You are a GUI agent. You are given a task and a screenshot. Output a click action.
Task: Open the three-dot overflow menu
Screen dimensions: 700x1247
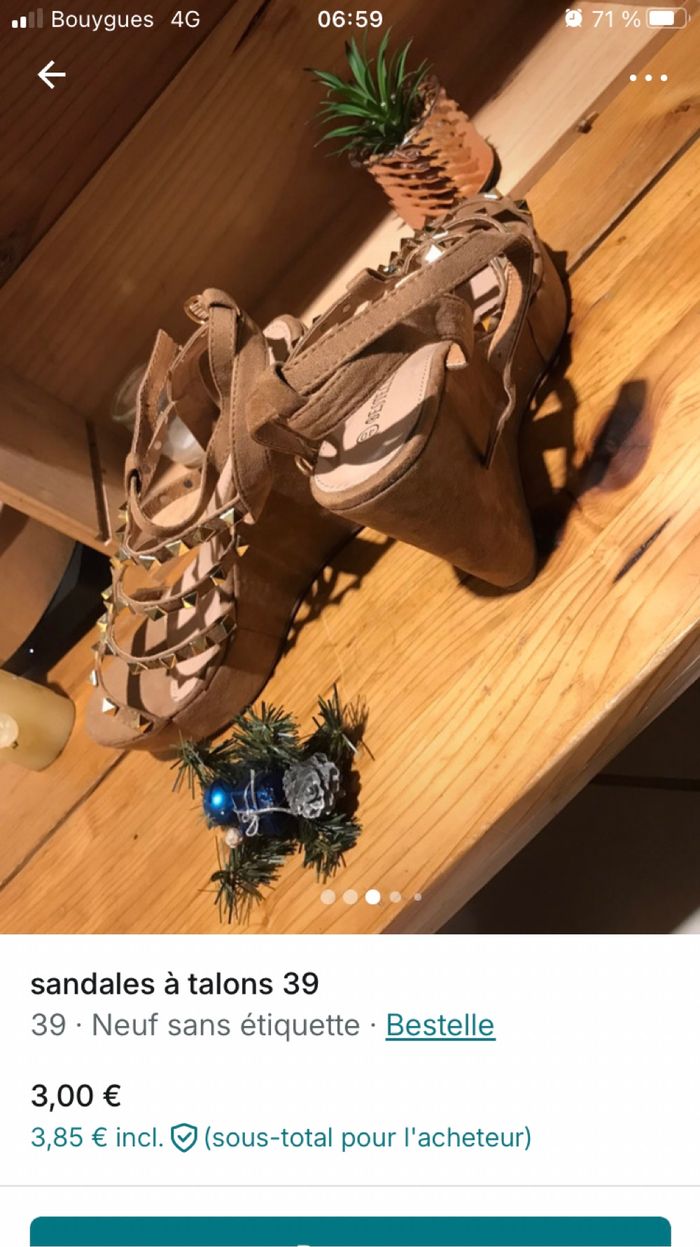(x=648, y=77)
